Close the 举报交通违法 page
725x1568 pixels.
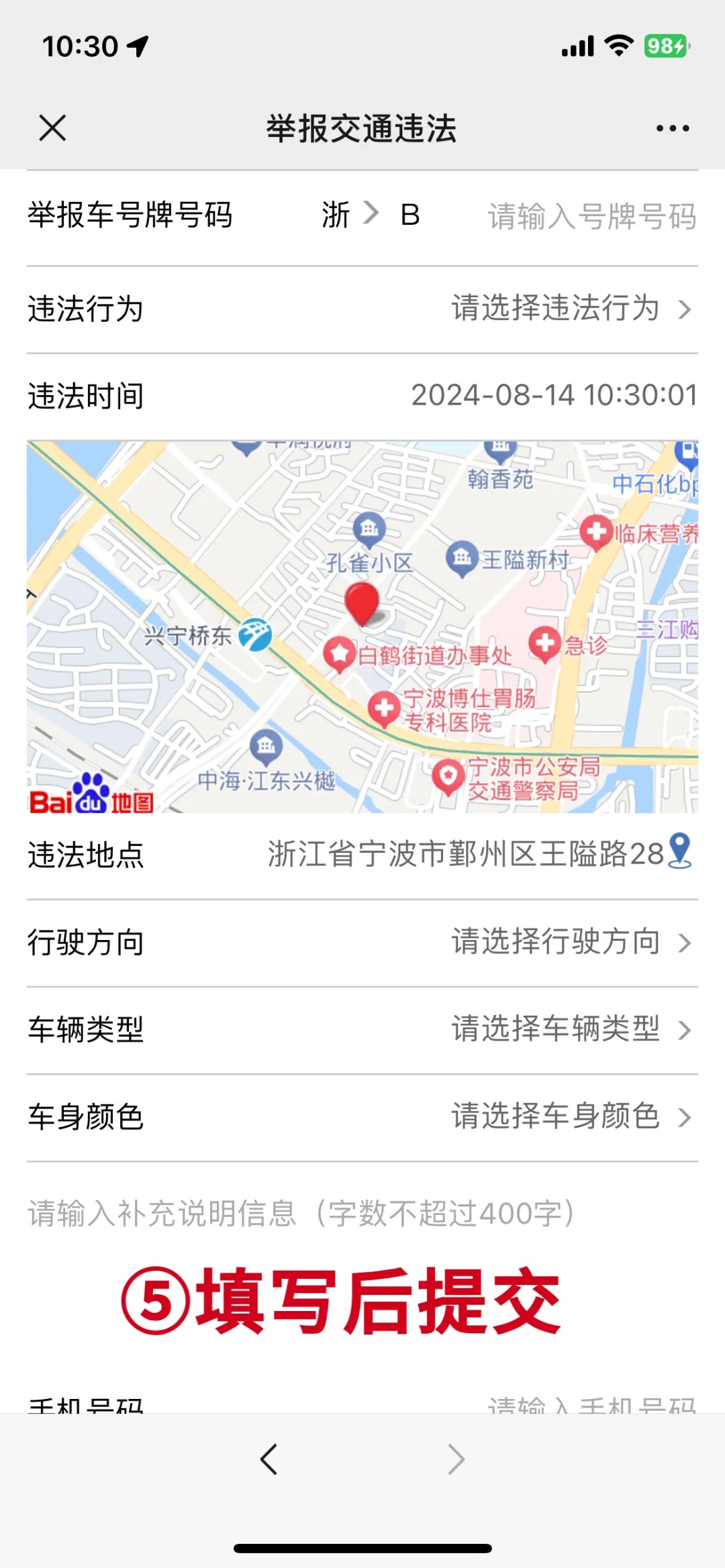click(52, 127)
